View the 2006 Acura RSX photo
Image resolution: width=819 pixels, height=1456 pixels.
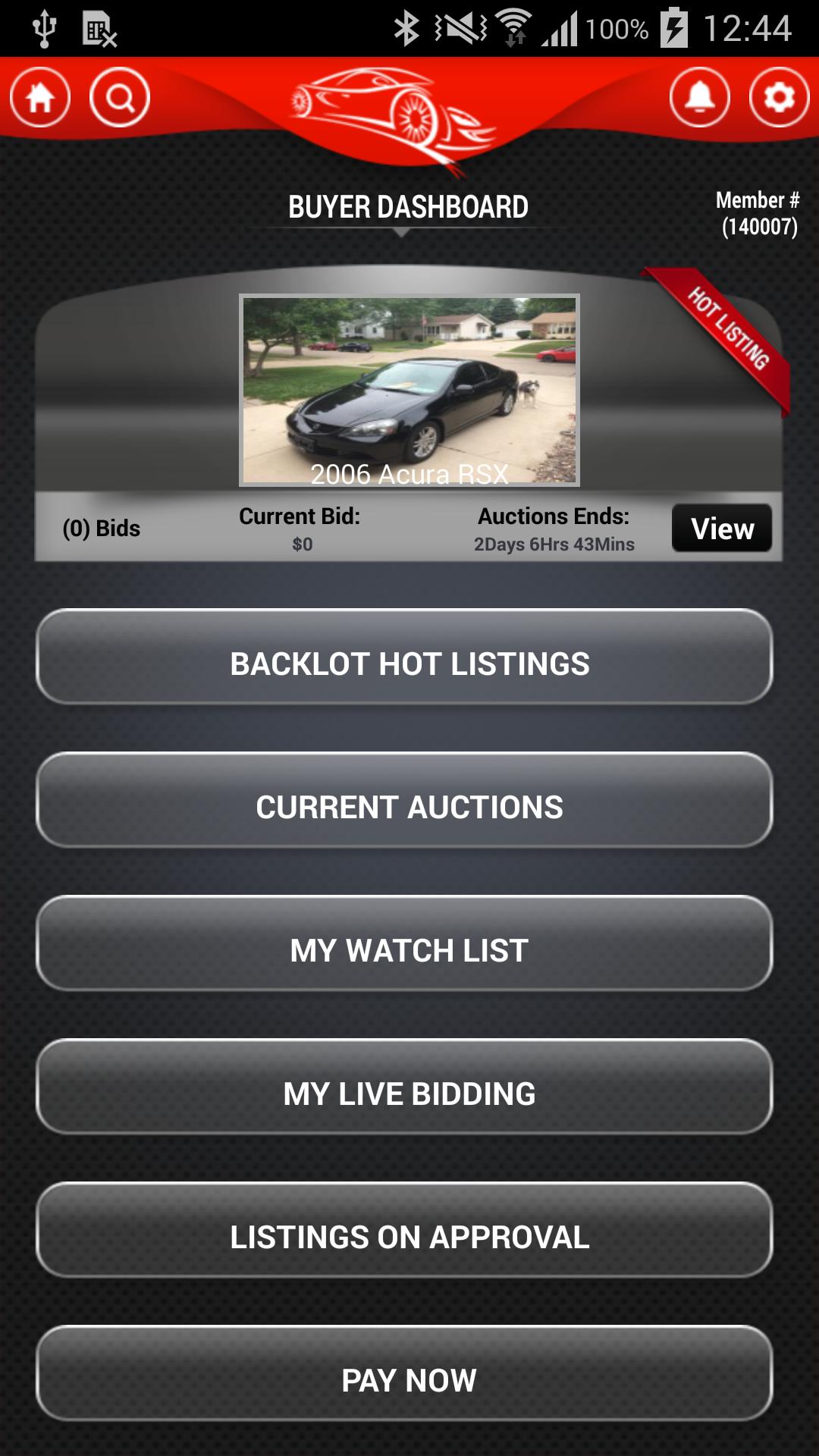409,387
